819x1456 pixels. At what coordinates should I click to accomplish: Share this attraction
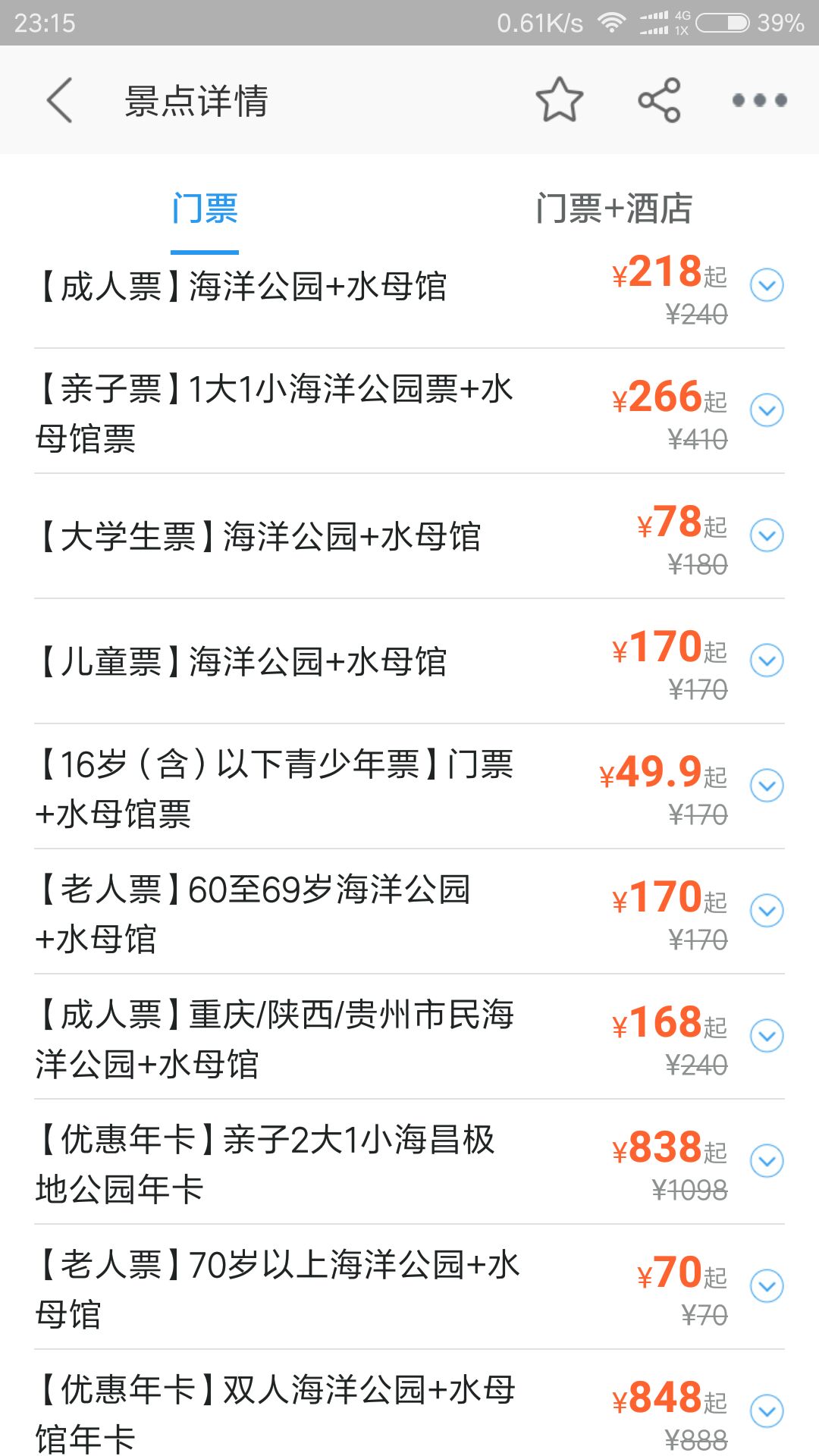click(659, 100)
